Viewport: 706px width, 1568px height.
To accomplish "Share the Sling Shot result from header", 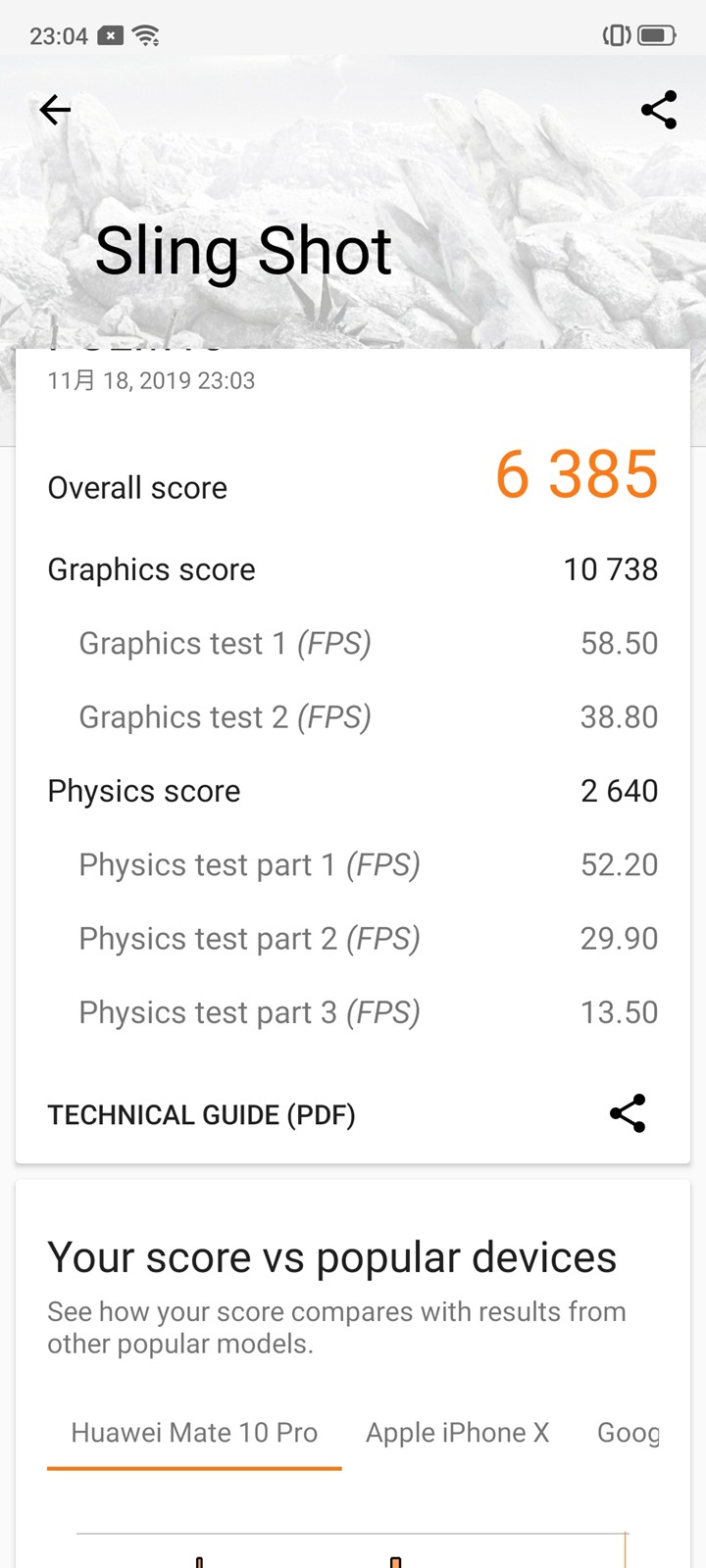I will (659, 110).
